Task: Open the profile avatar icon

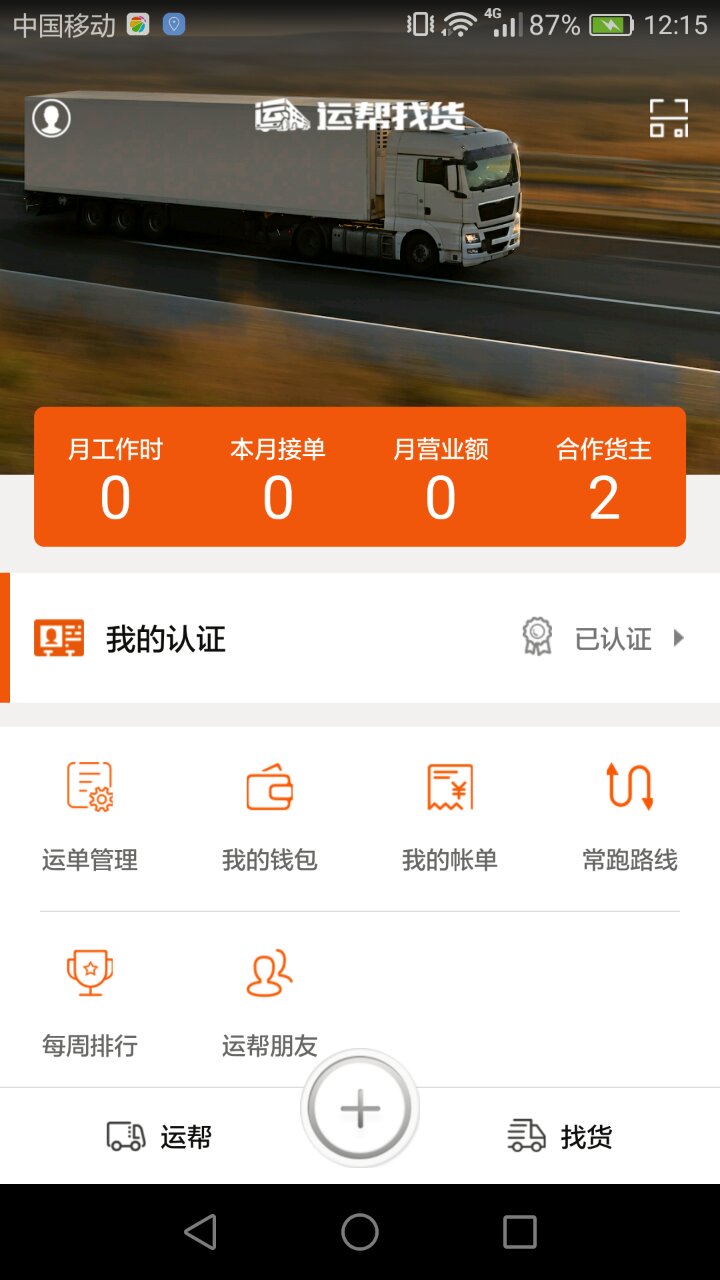Action: point(49,118)
